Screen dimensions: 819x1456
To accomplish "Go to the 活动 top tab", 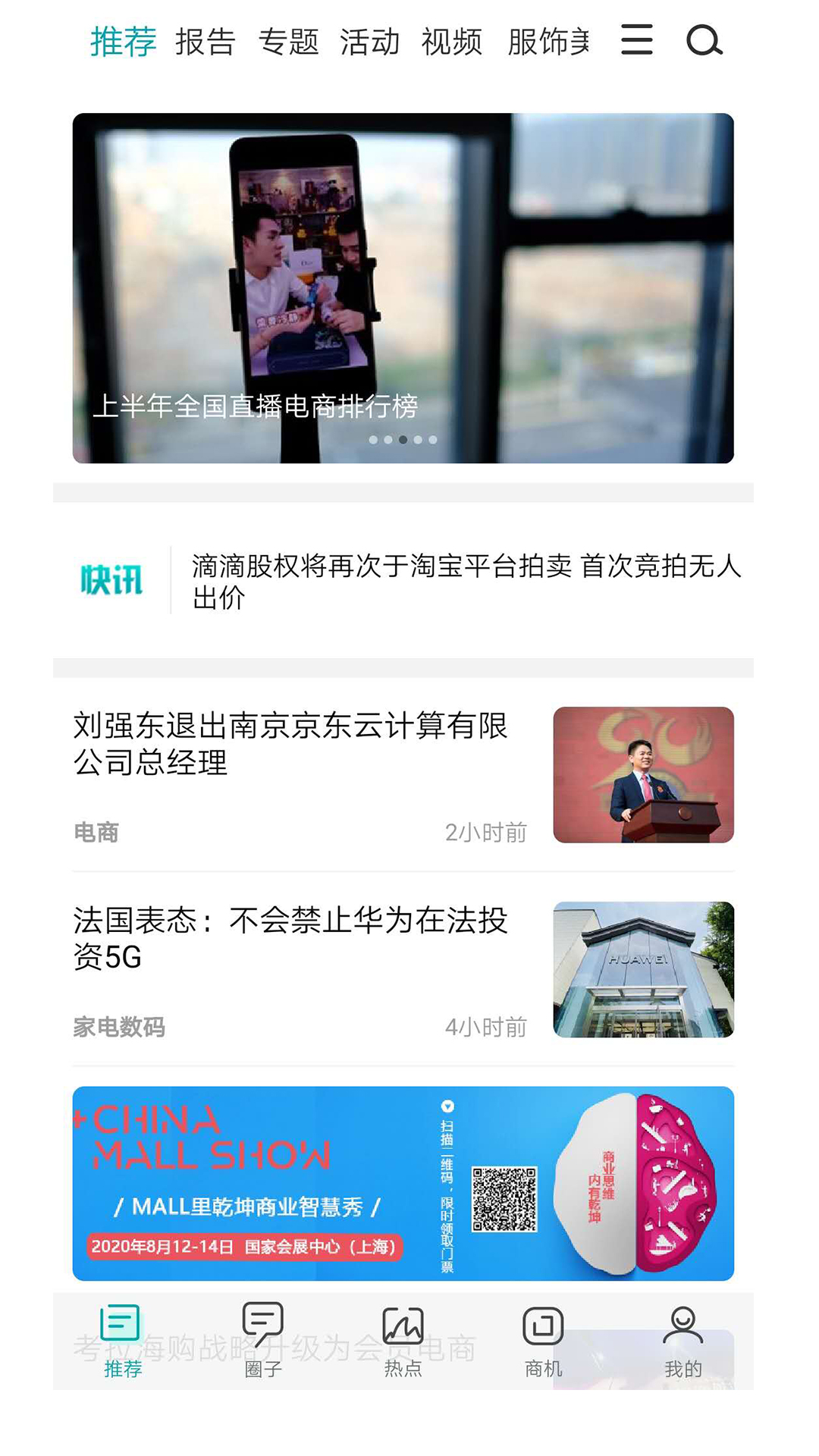I will (369, 42).
